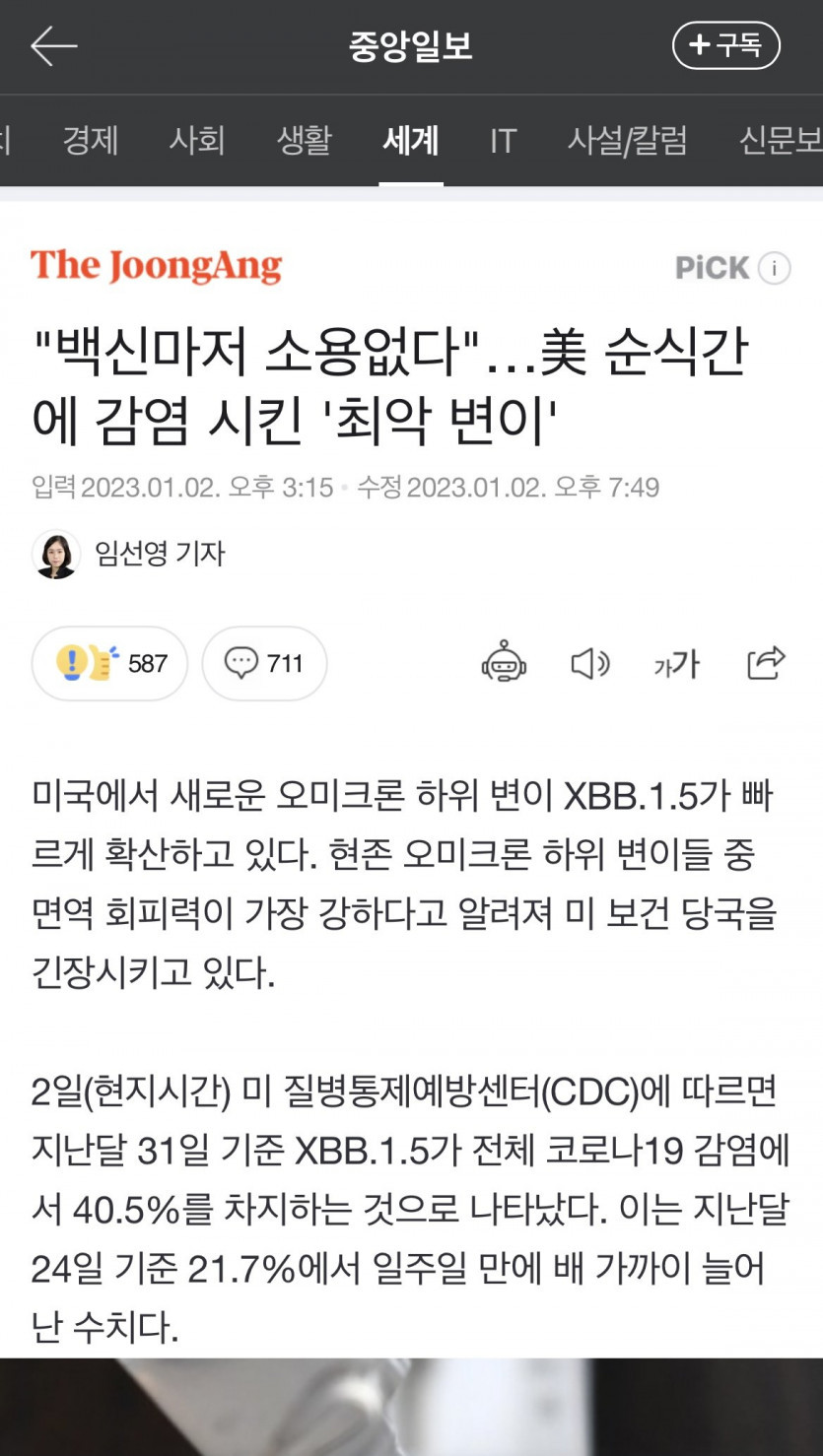Tap the robot summary icon
This screenshot has width=823, height=1456.
pos(504,663)
